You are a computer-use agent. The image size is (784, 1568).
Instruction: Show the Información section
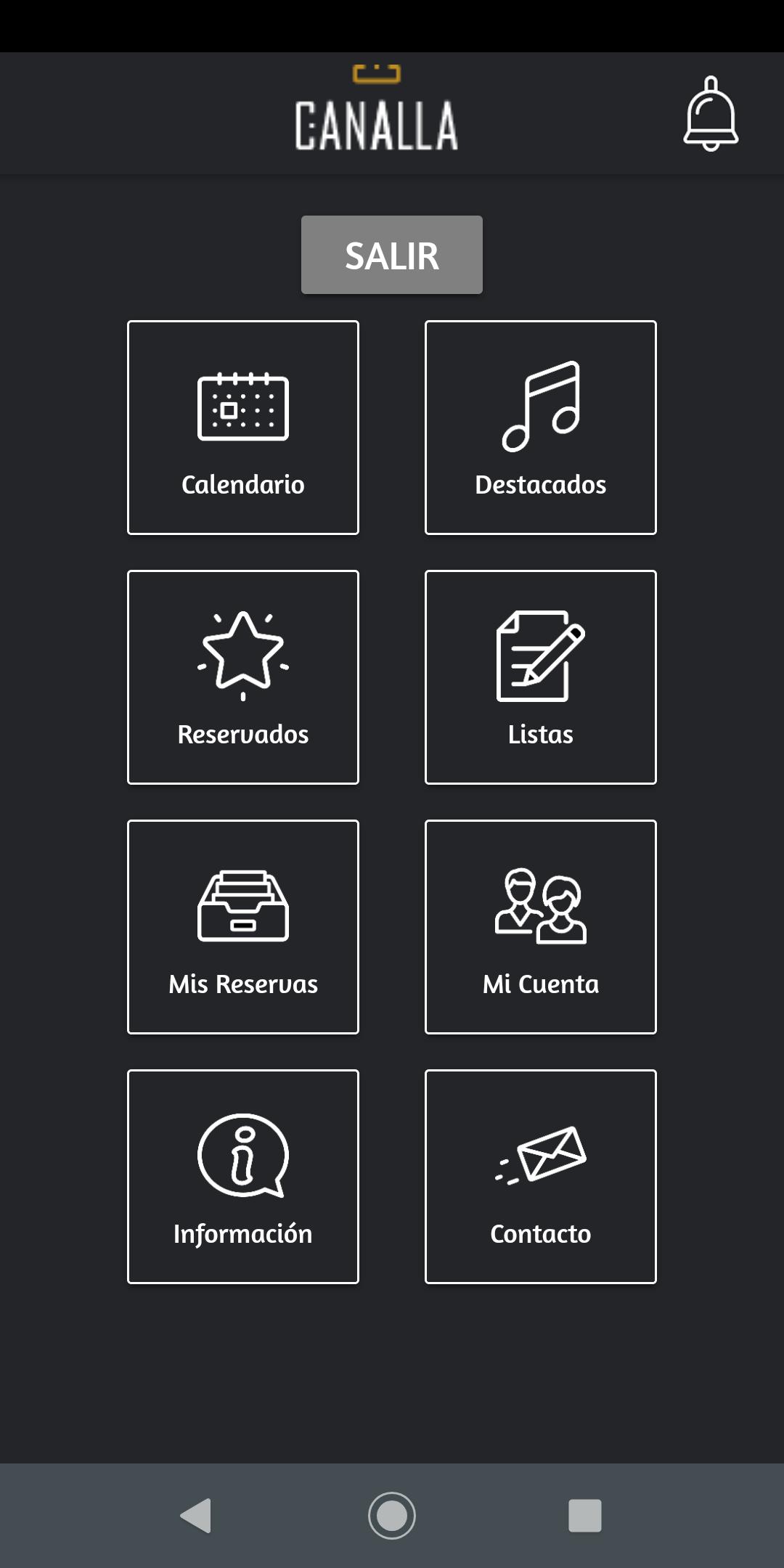point(243,1177)
